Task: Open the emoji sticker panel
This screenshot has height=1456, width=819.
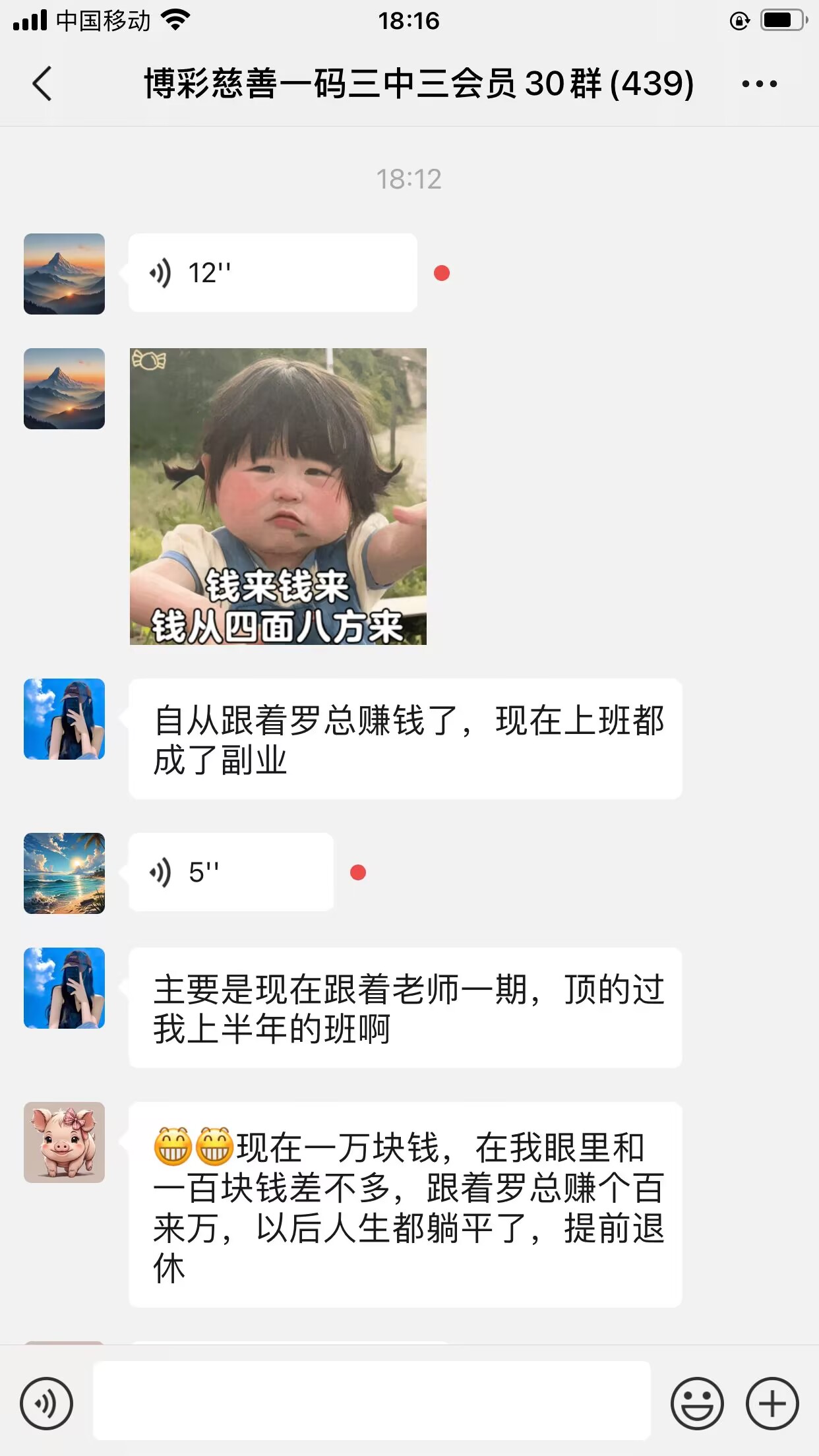Action: click(x=696, y=1403)
